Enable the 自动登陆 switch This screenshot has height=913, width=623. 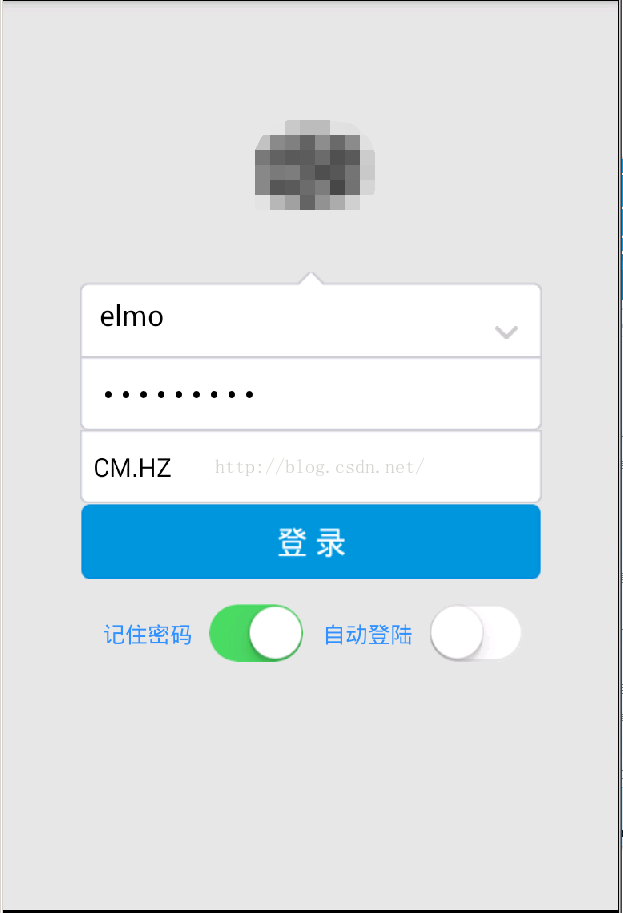pos(476,633)
